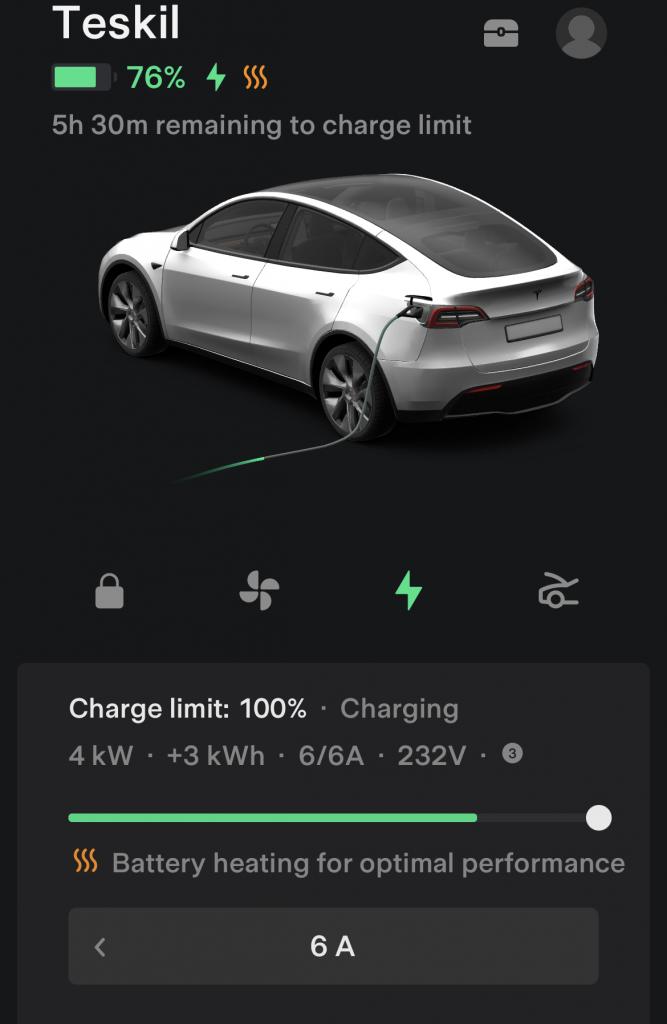Viewport: 667px width, 1024px height.
Task: Open the frunk using the car icon
Action: pyautogui.click(x=558, y=592)
